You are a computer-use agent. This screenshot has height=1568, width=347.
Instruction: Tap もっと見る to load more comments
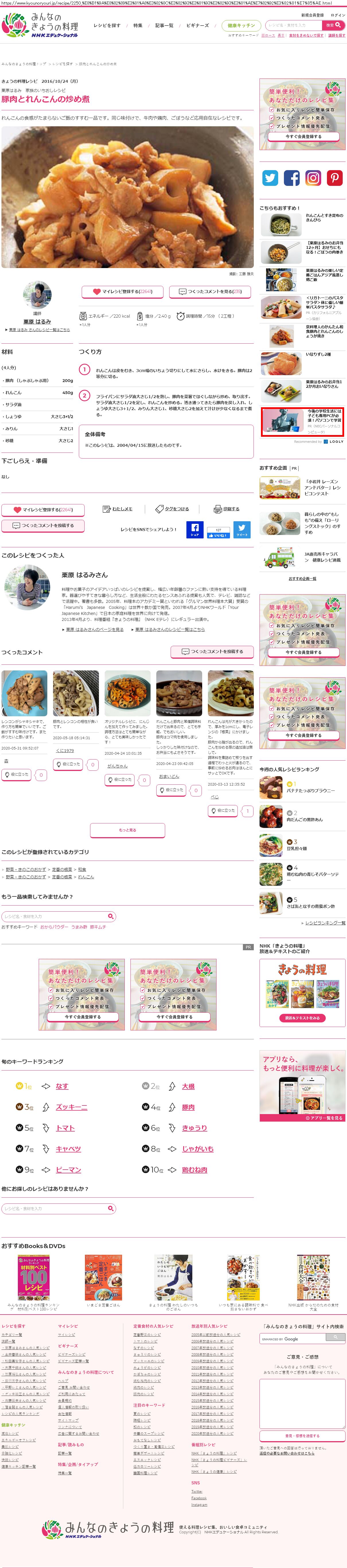tap(127, 830)
